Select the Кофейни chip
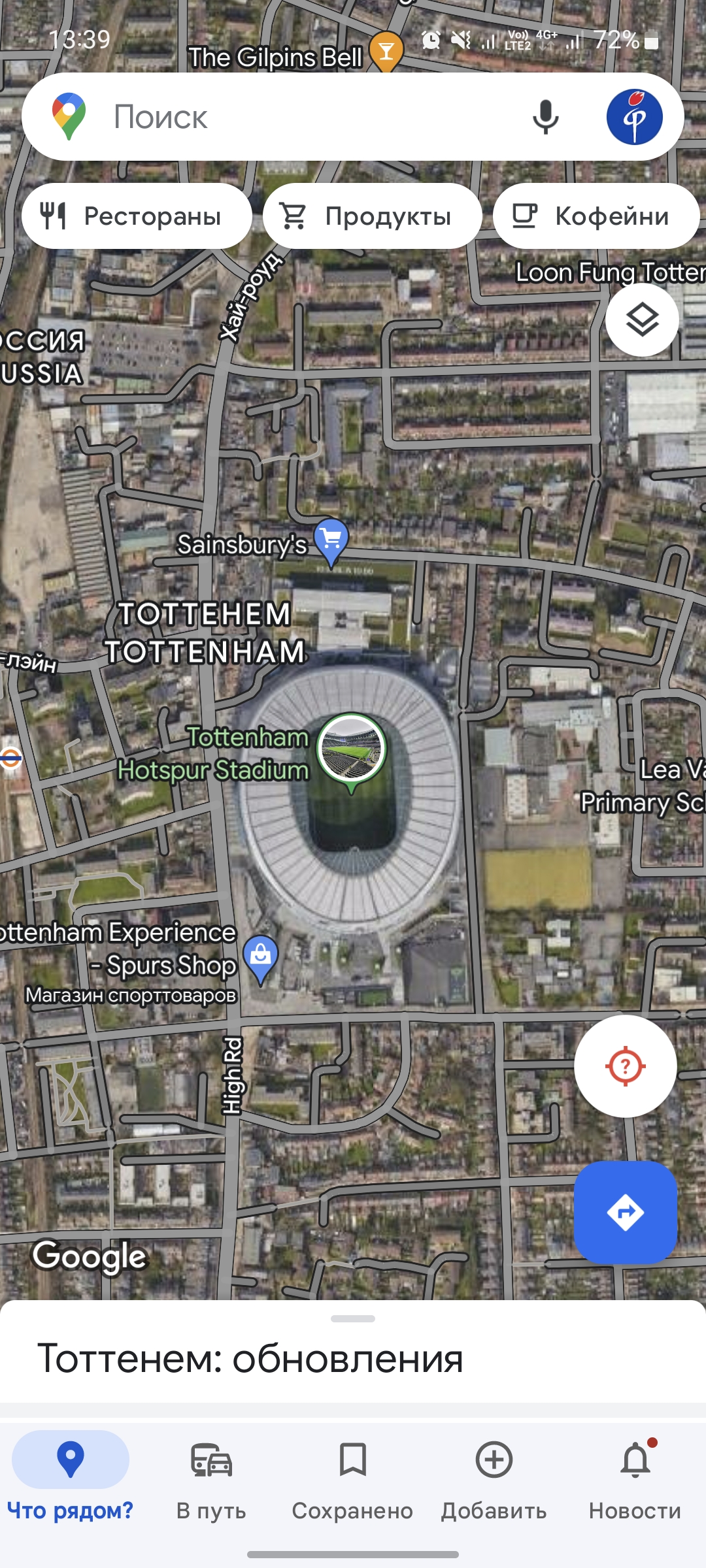 coord(596,216)
